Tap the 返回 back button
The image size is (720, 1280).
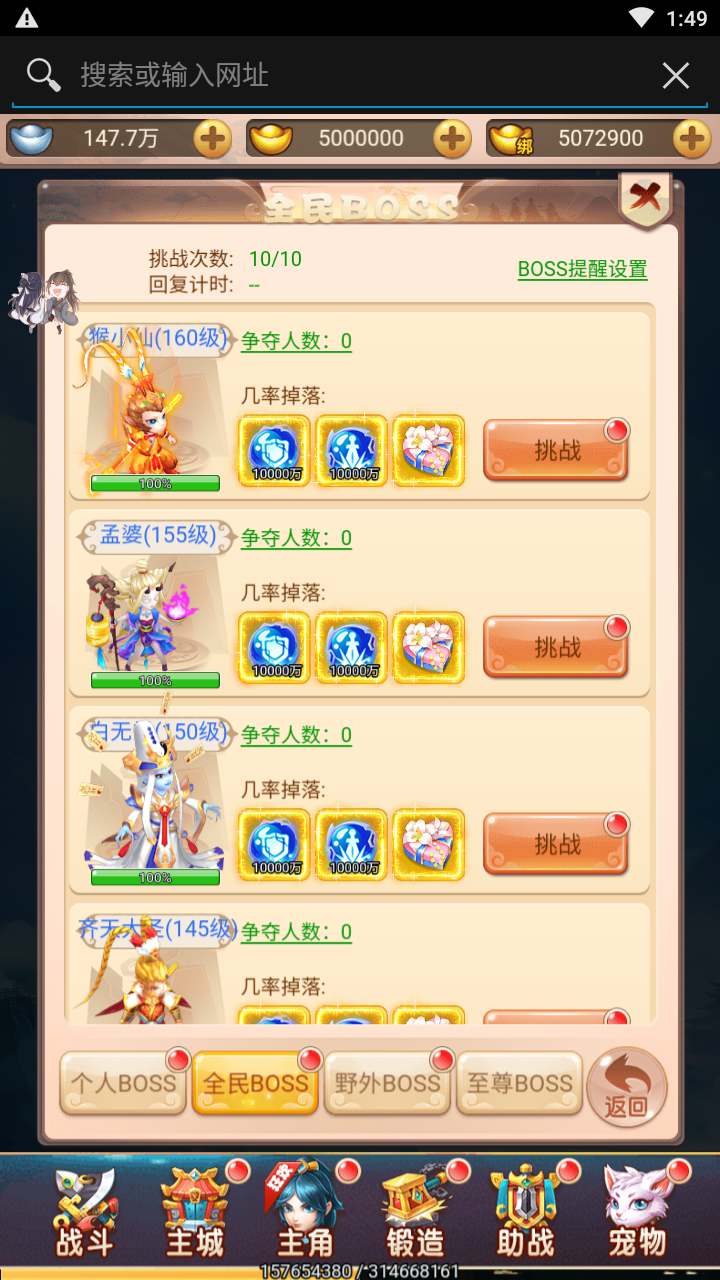[627, 1087]
